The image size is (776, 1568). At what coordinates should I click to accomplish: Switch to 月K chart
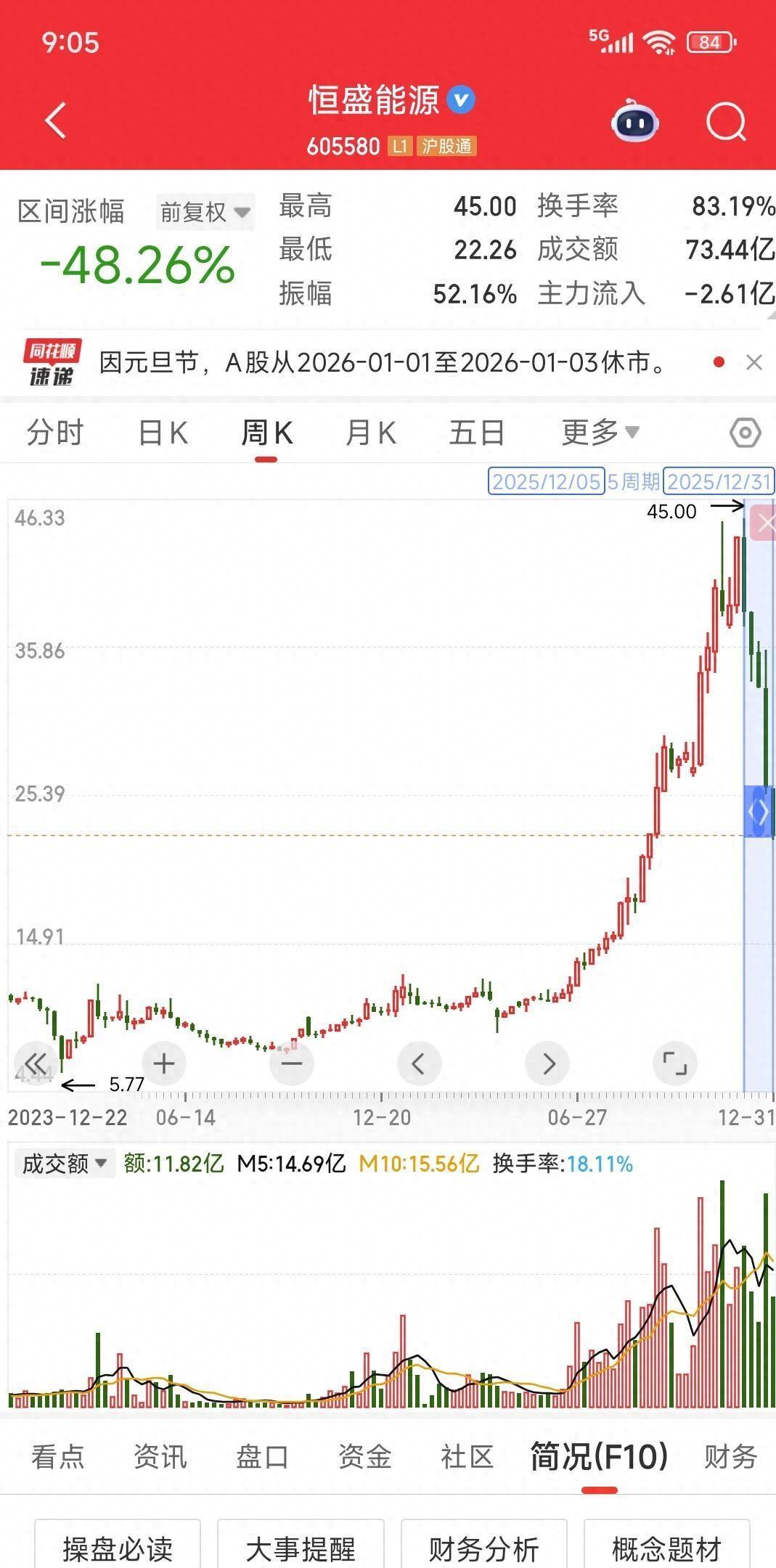[x=370, y=433]
